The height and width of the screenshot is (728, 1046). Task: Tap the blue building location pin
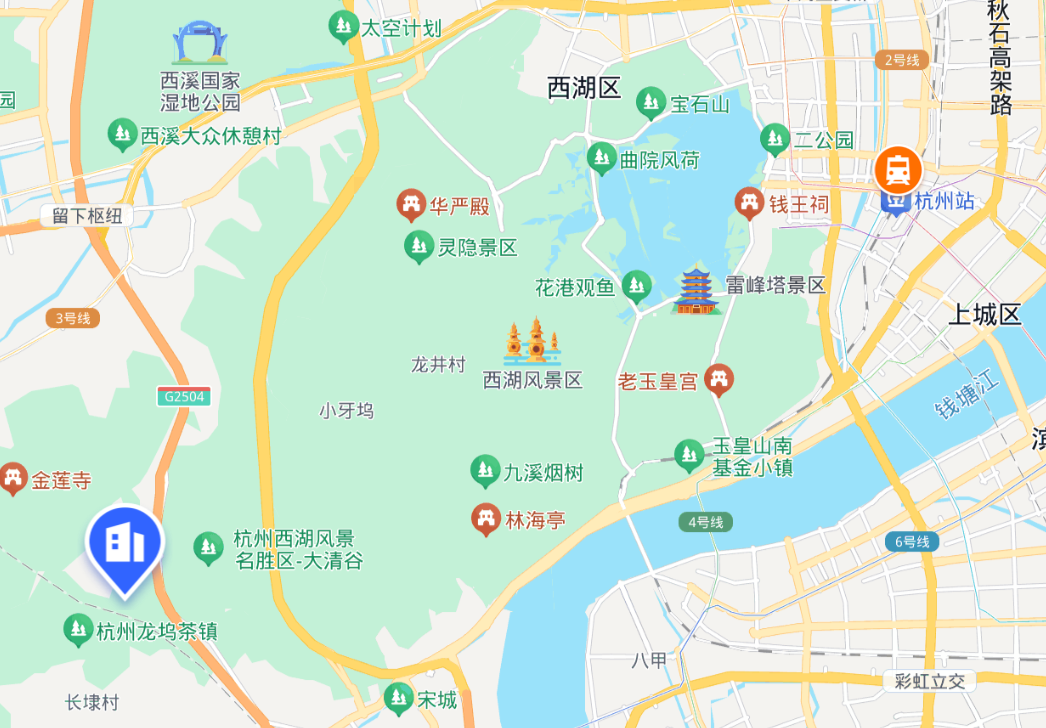(x=125, y=546)
